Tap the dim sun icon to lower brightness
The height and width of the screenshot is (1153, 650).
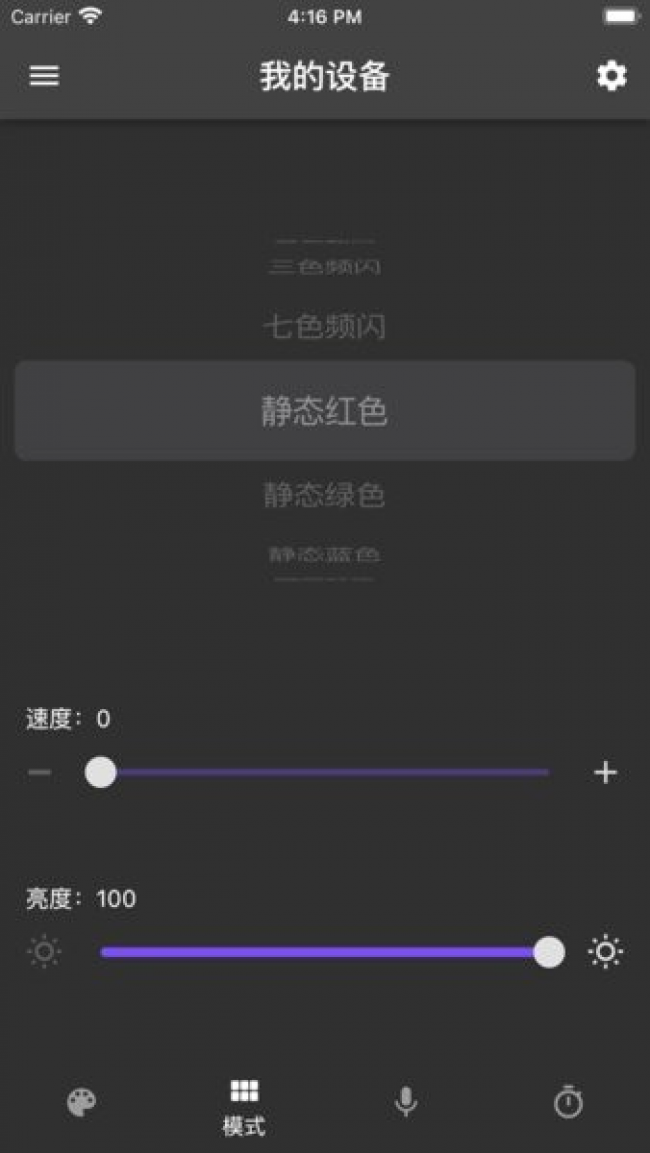[x=44, y=952]
